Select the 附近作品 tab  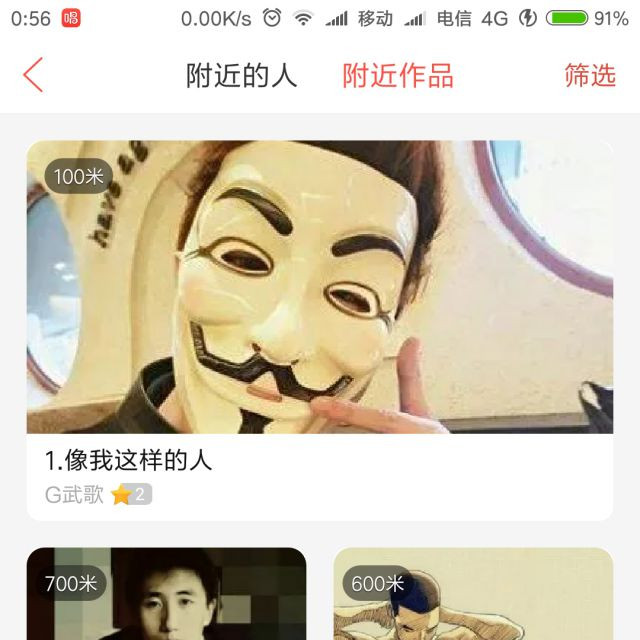397,76
